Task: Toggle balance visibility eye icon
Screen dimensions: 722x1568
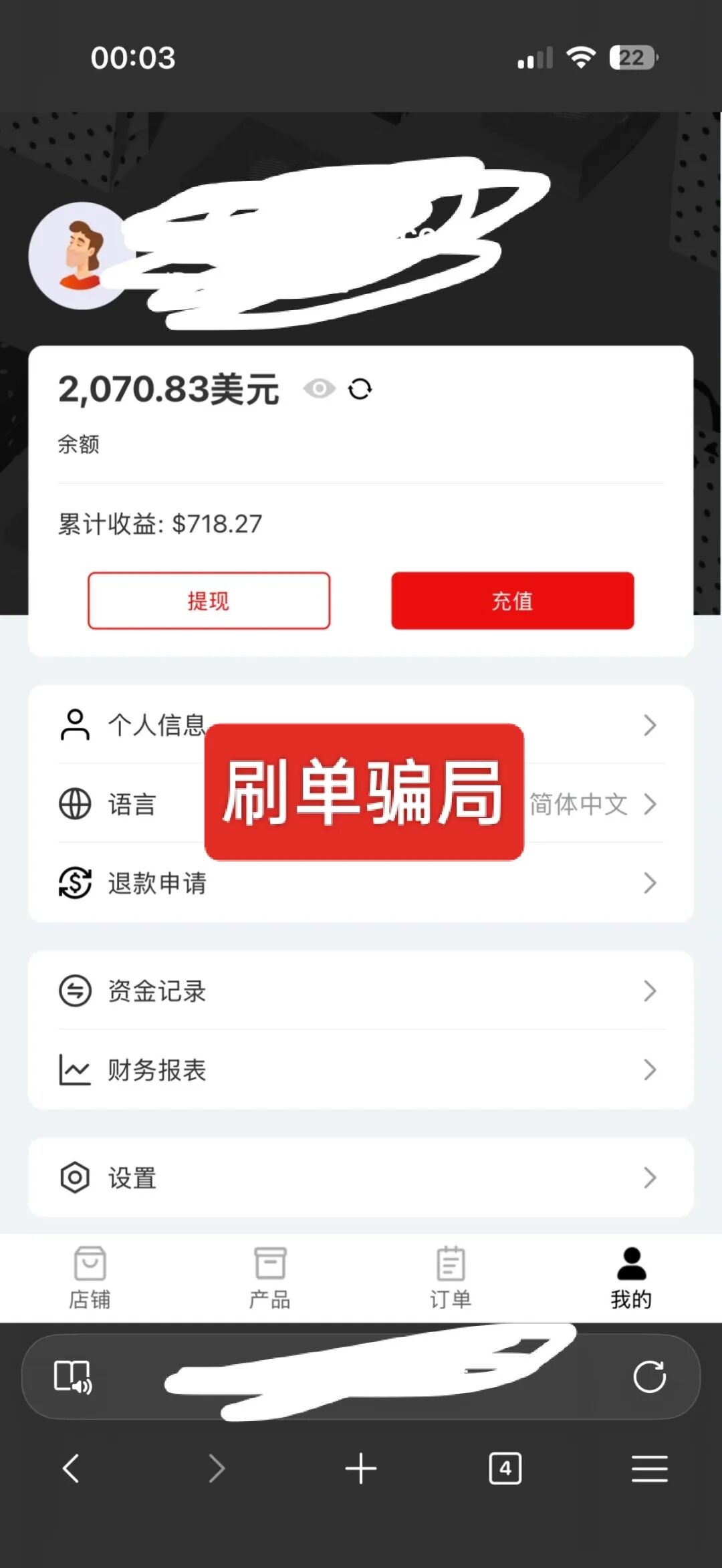Action: click(319, 388)
